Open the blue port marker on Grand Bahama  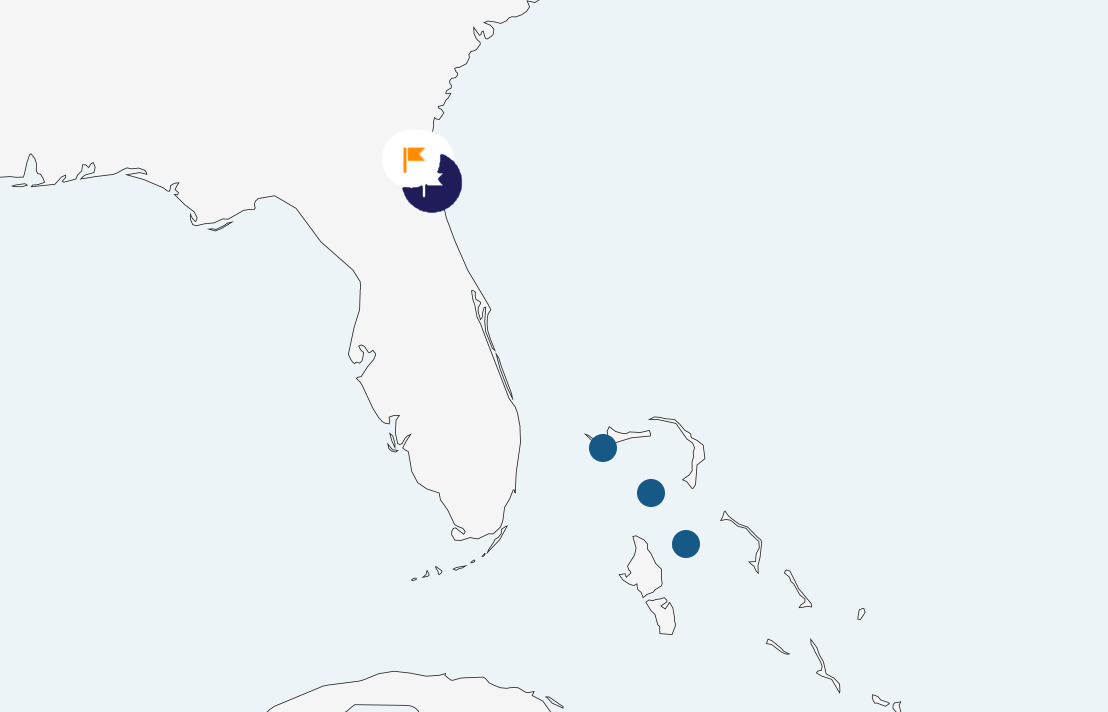603,448
